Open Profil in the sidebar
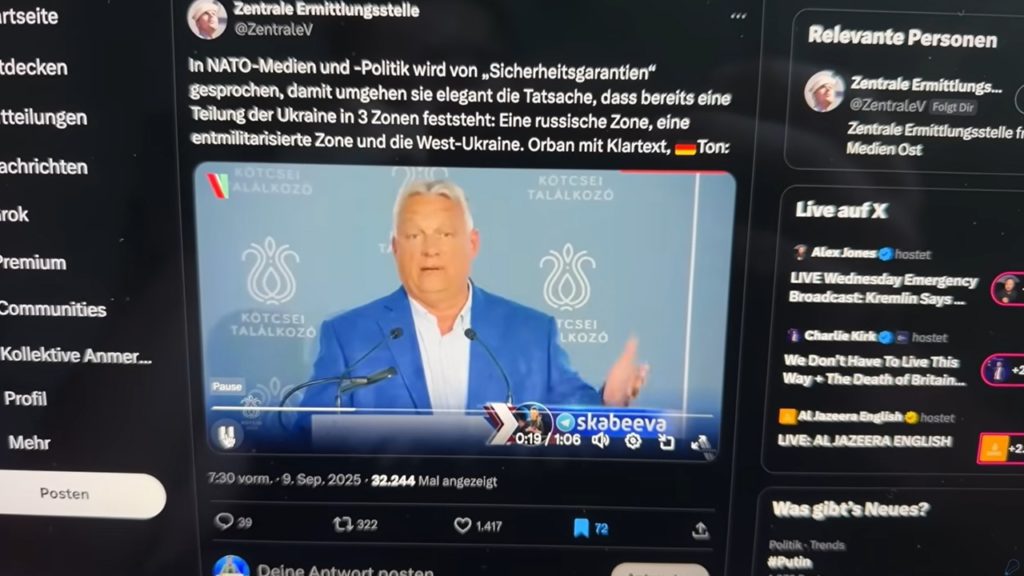Screen dimensions: 1024x576 coord(26,398)
